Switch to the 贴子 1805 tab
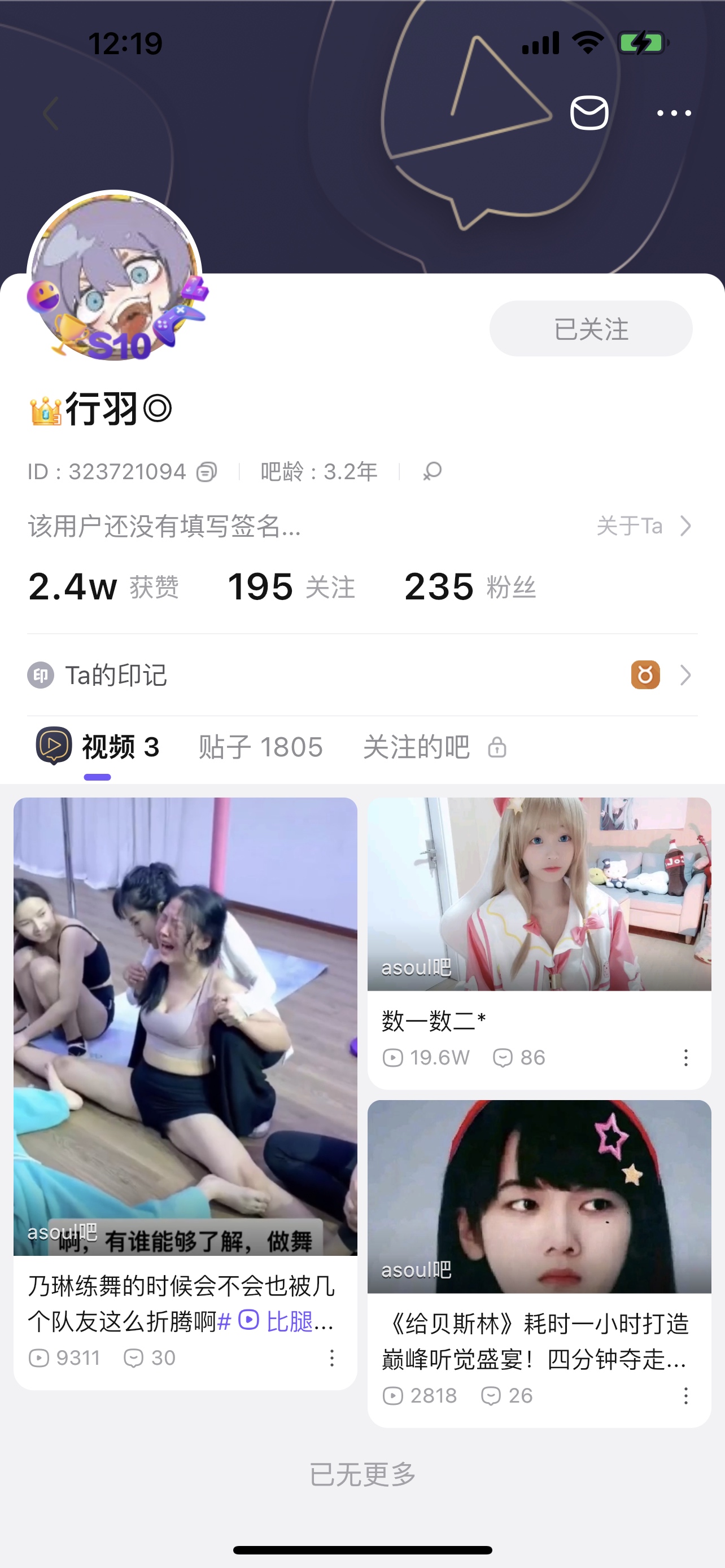Image resolution: width=725 pixels, height=1568 pixels. click(x=260, y=747)
